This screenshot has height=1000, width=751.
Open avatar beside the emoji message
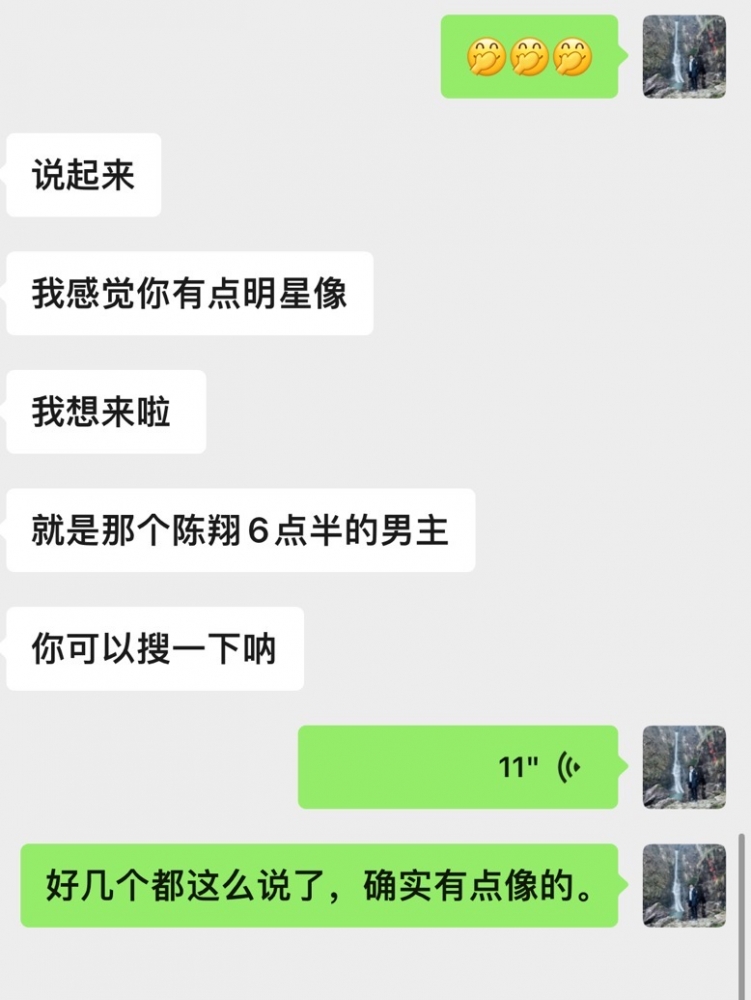684,57
